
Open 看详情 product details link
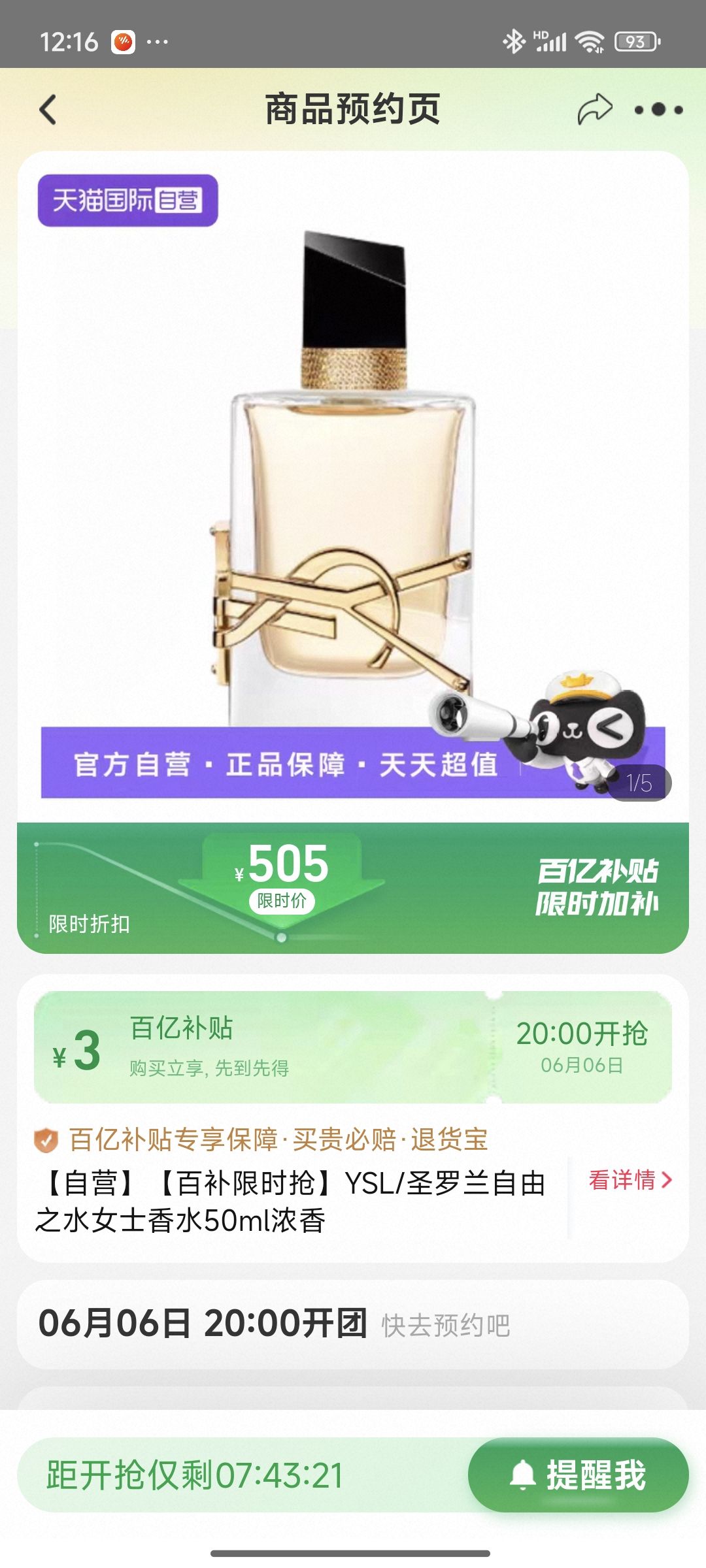(x=630, y=1180)
